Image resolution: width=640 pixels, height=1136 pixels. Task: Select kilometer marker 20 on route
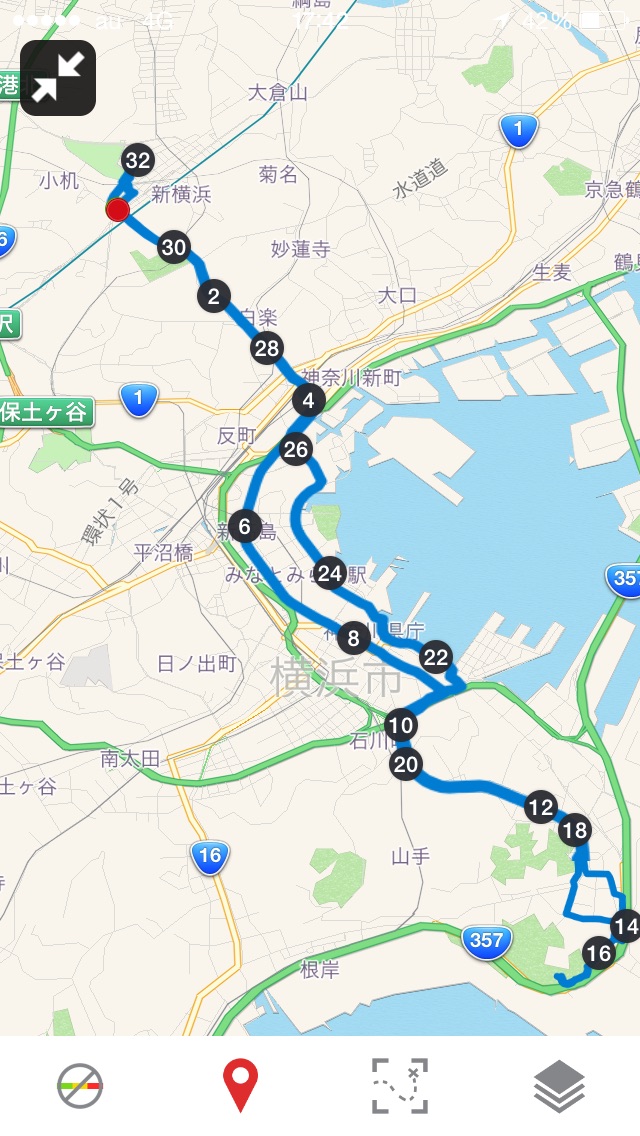pos(405,766)
